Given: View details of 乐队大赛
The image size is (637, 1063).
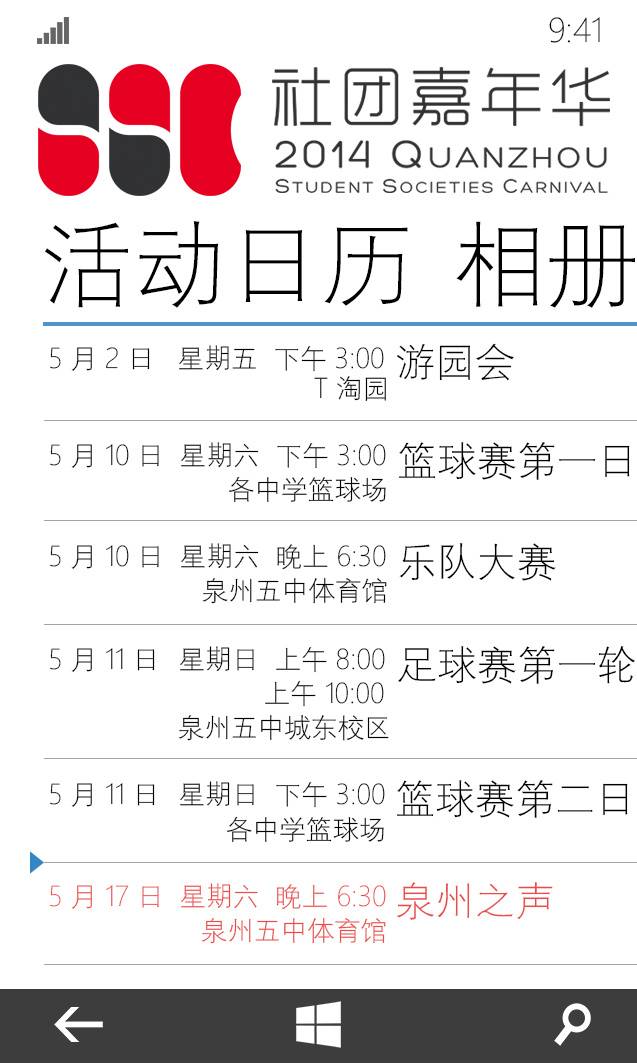Looking at the screenshot, I should [x=340, y=573].
